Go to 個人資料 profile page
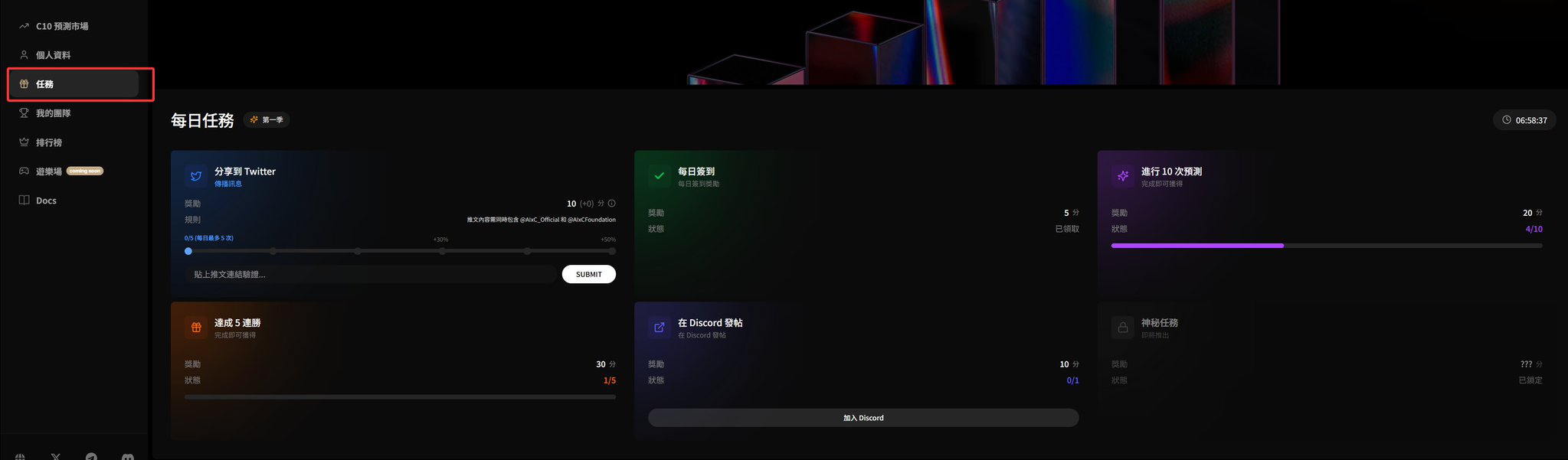Image resolution: width=1568 pixels, height=460 pixels. click(53, 55)
